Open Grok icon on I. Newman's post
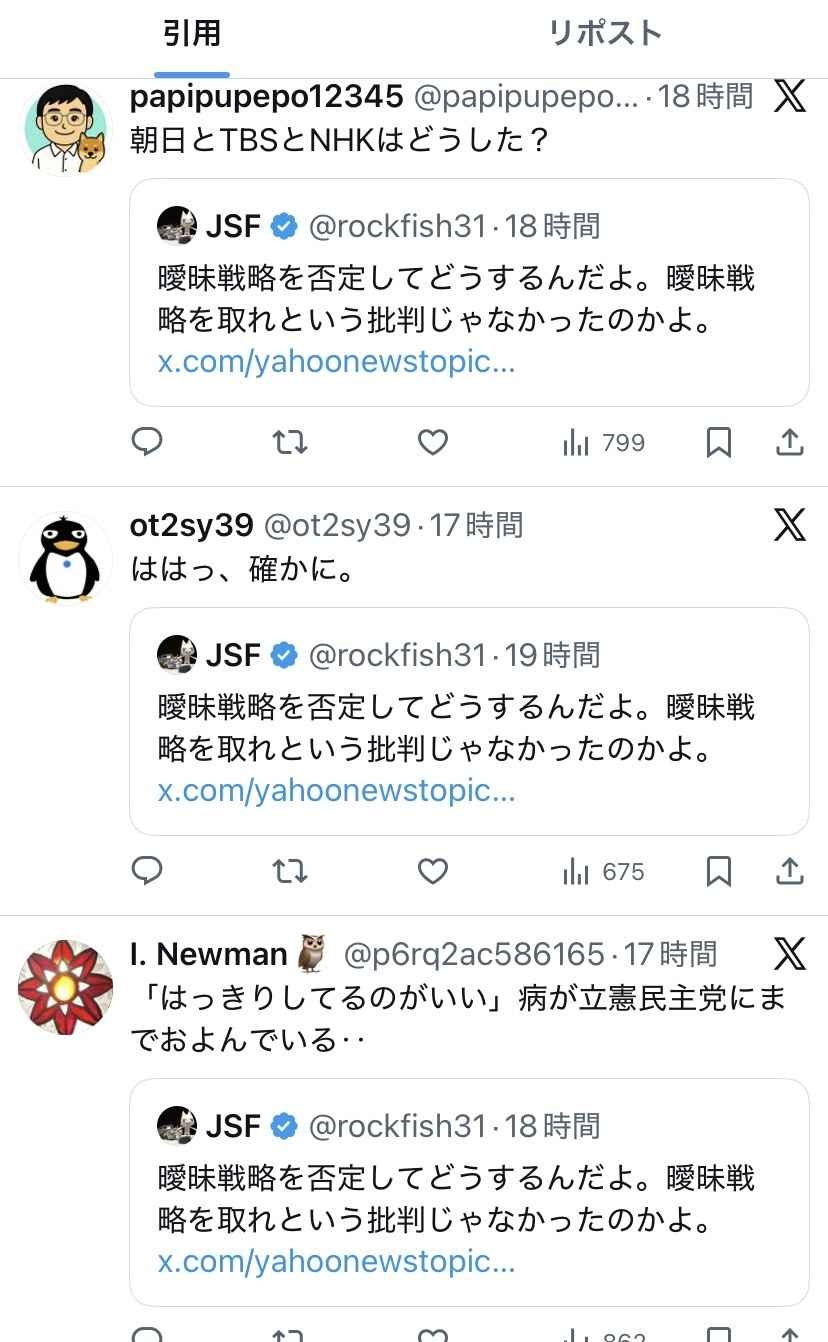 point(790,955)
